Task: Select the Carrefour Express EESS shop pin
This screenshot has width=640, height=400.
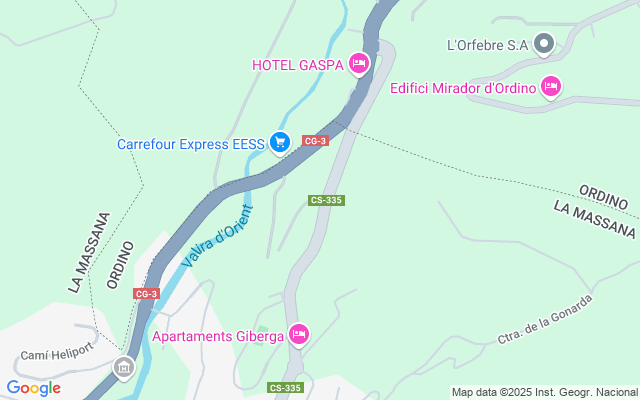Action: click(x=280, y=144)
